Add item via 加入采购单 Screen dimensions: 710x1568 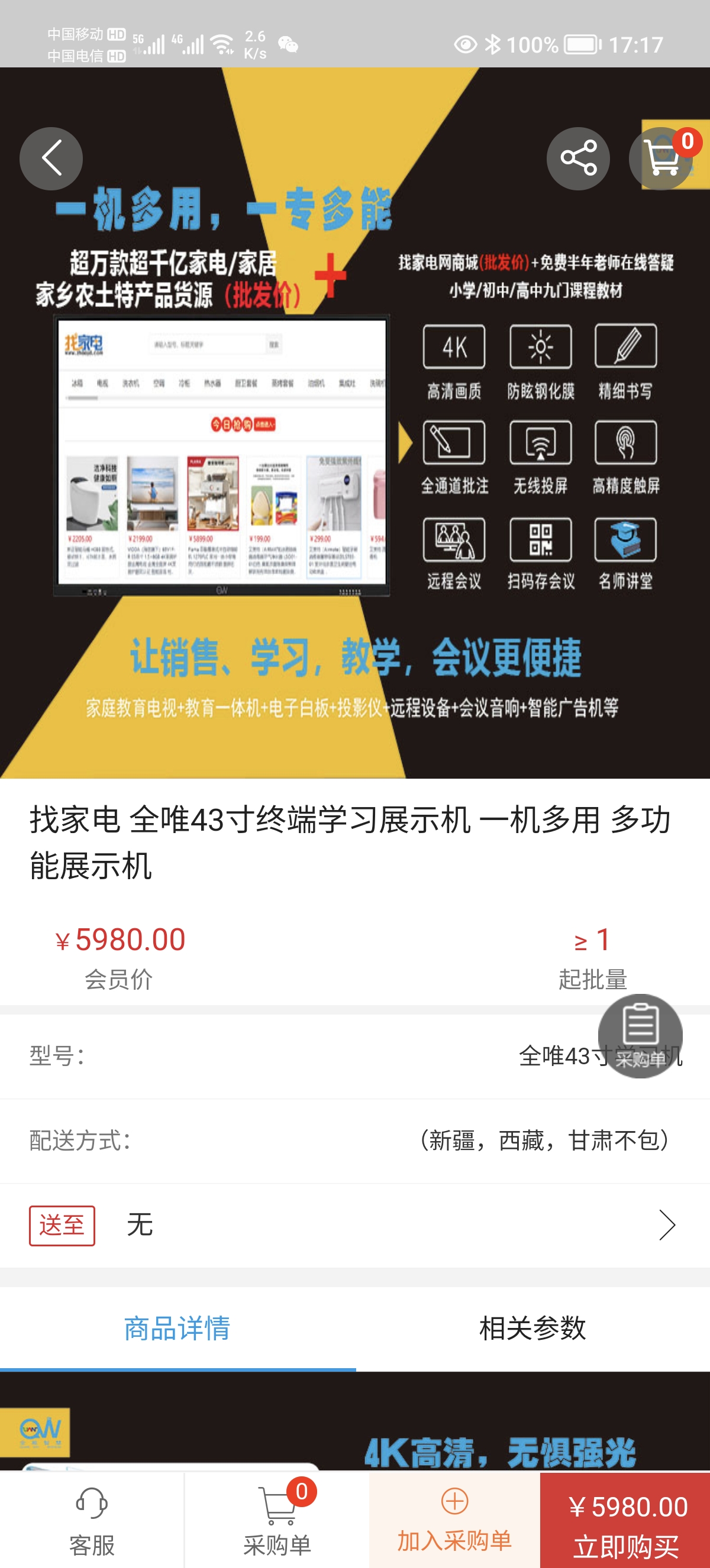tap(454, 1520)
